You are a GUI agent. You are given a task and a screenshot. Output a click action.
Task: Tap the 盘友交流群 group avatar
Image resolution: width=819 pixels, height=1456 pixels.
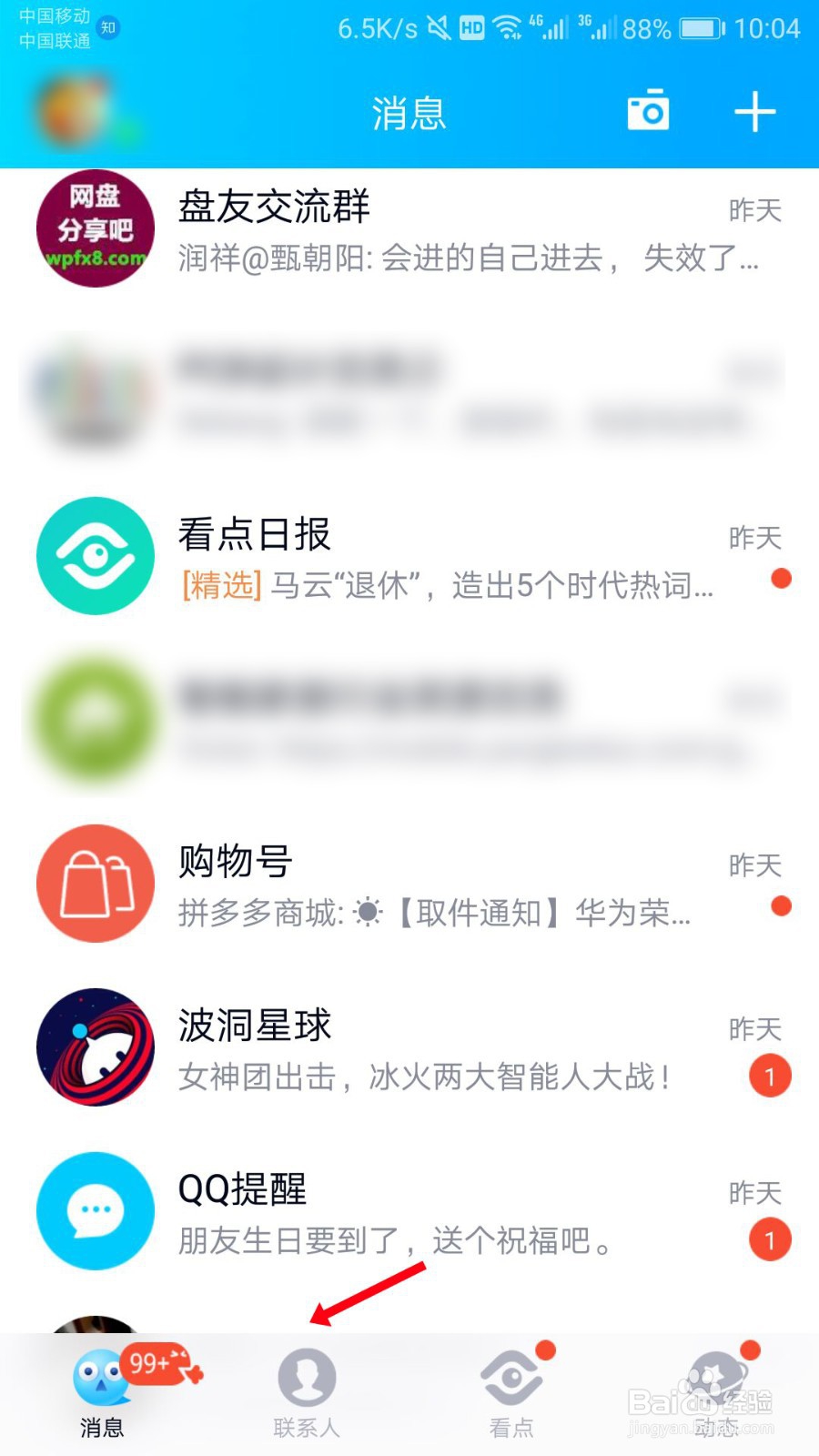(x=95, y=229)
